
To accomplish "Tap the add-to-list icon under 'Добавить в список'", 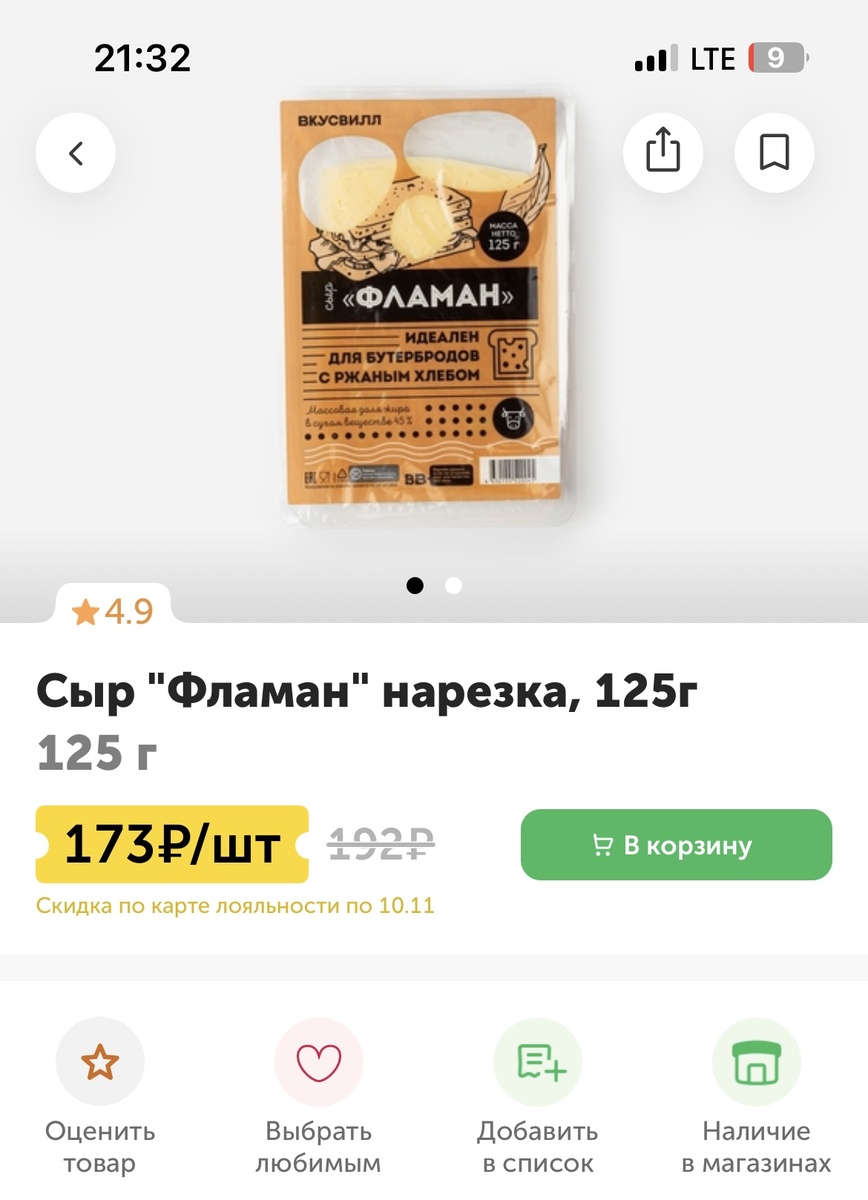I will coord(538,1061).
